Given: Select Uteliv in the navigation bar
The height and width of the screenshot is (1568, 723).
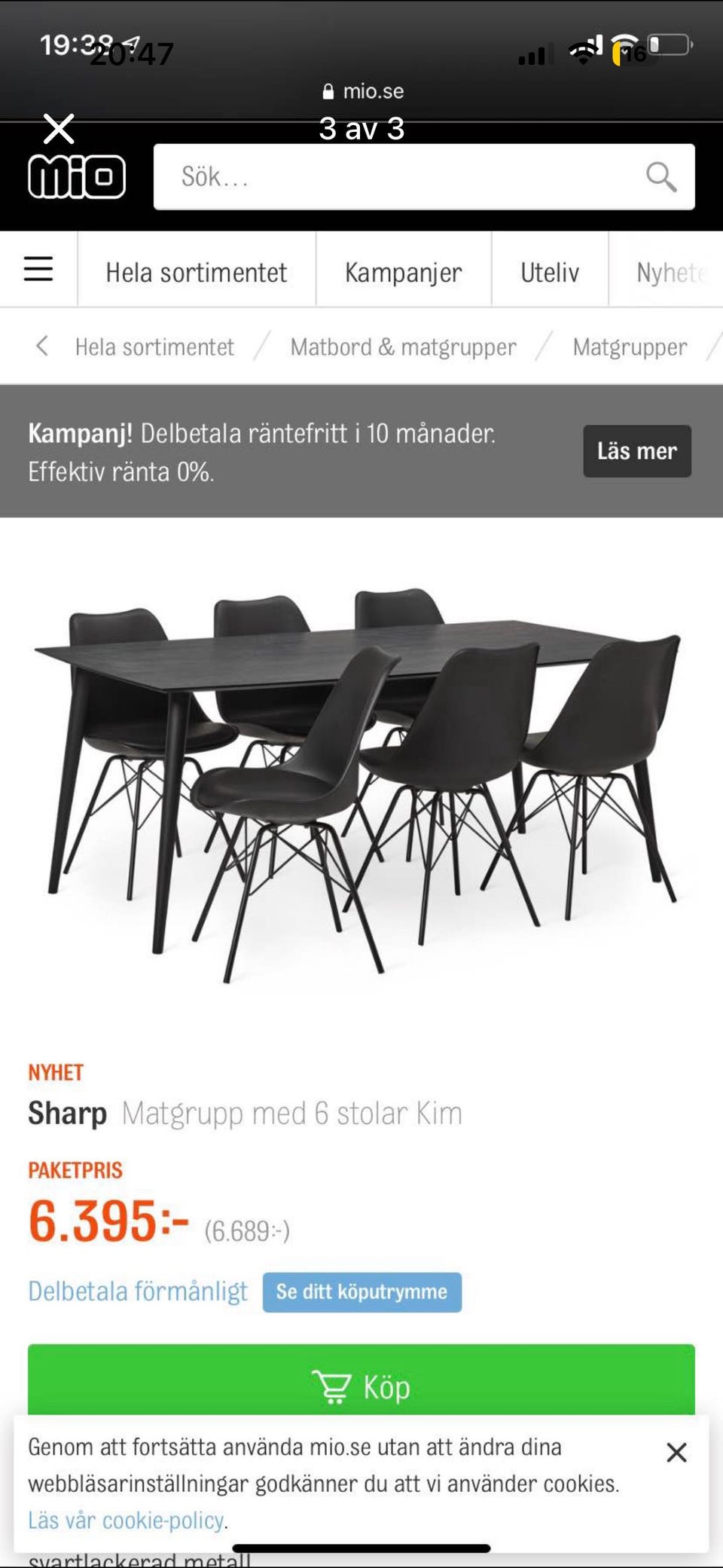Looking at the screenshot, I should pyautogui.click(x=550, y=271).
